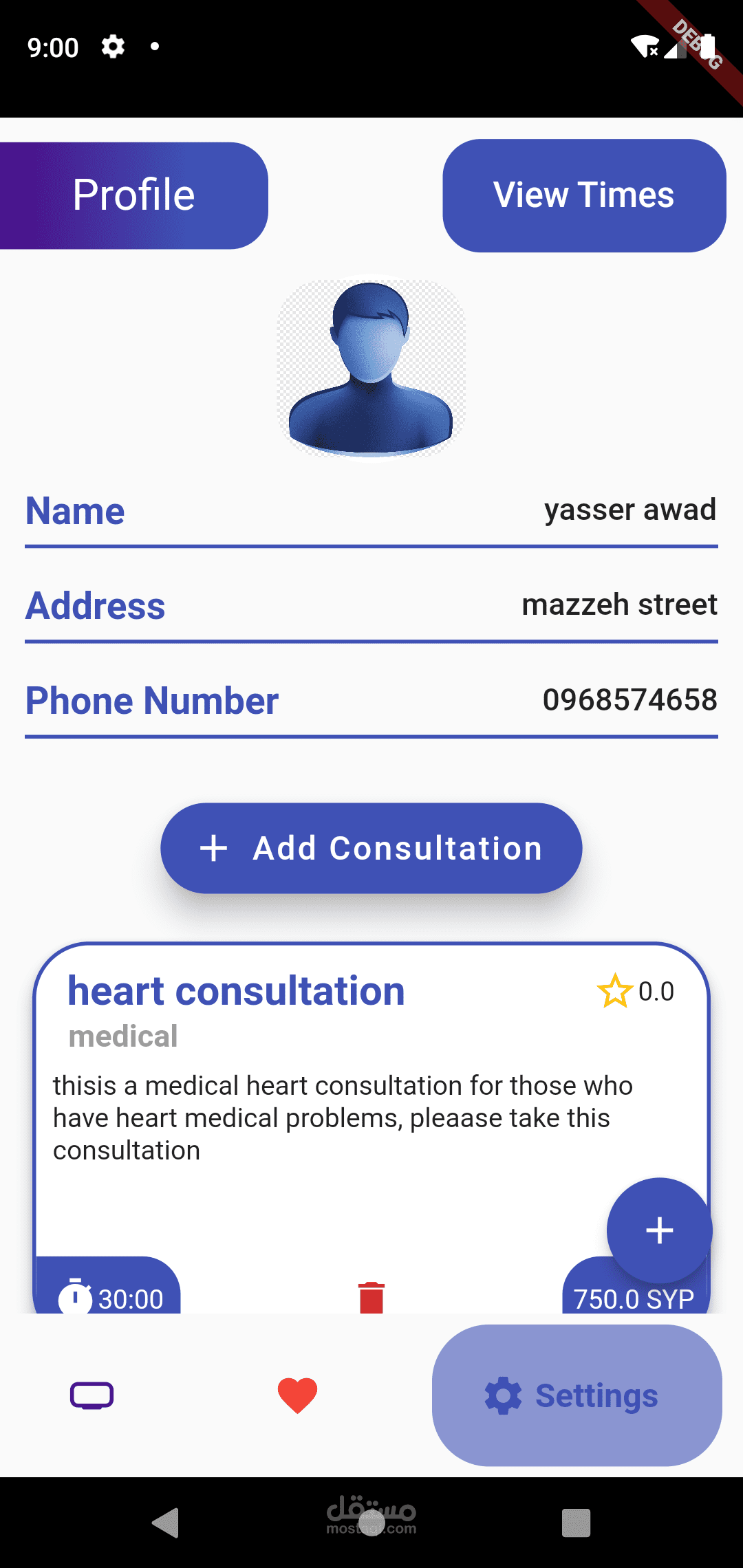743x1568 pixels.
Task: Open recent apps from the navigation bar
Action: click(x=576, y=1523)
